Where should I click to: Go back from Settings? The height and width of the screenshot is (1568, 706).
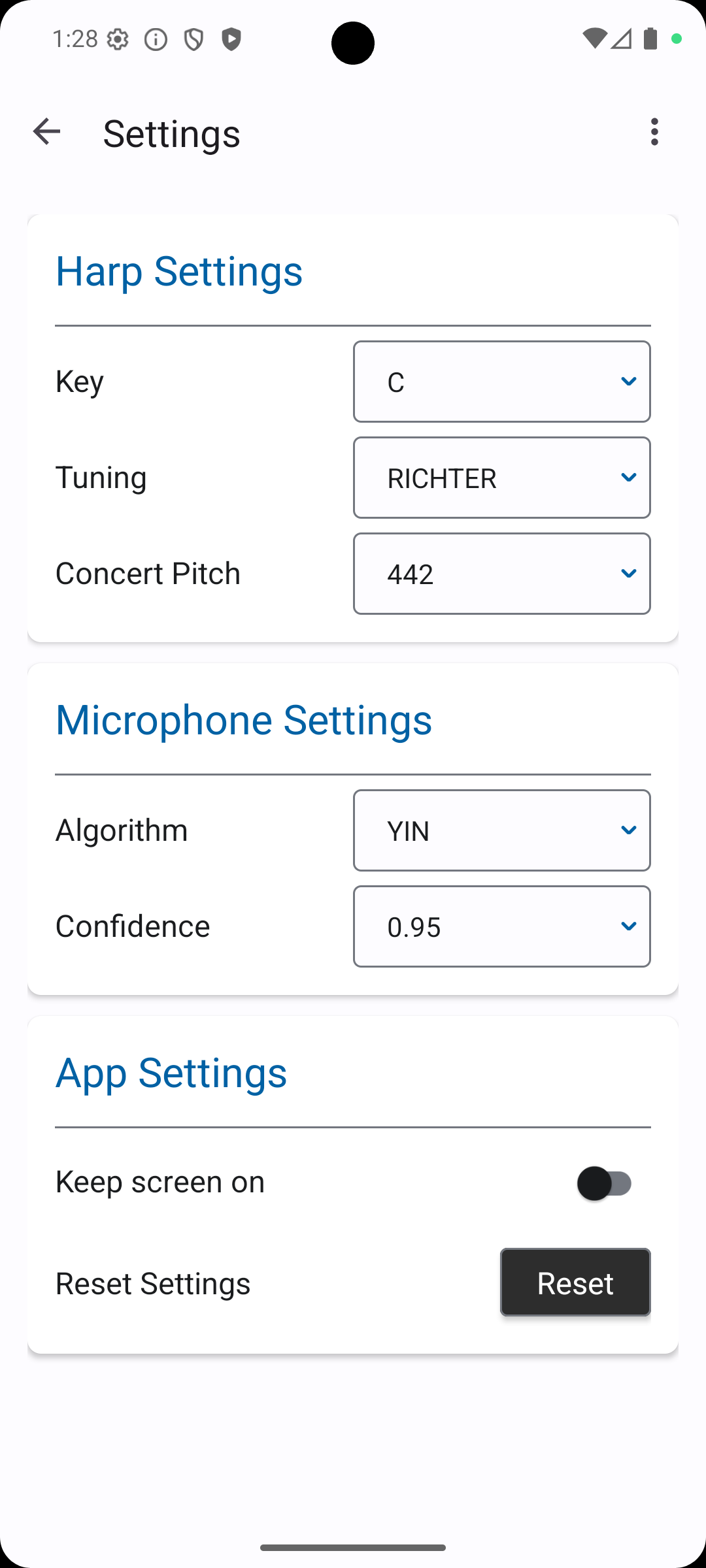[x=46, y=132]
